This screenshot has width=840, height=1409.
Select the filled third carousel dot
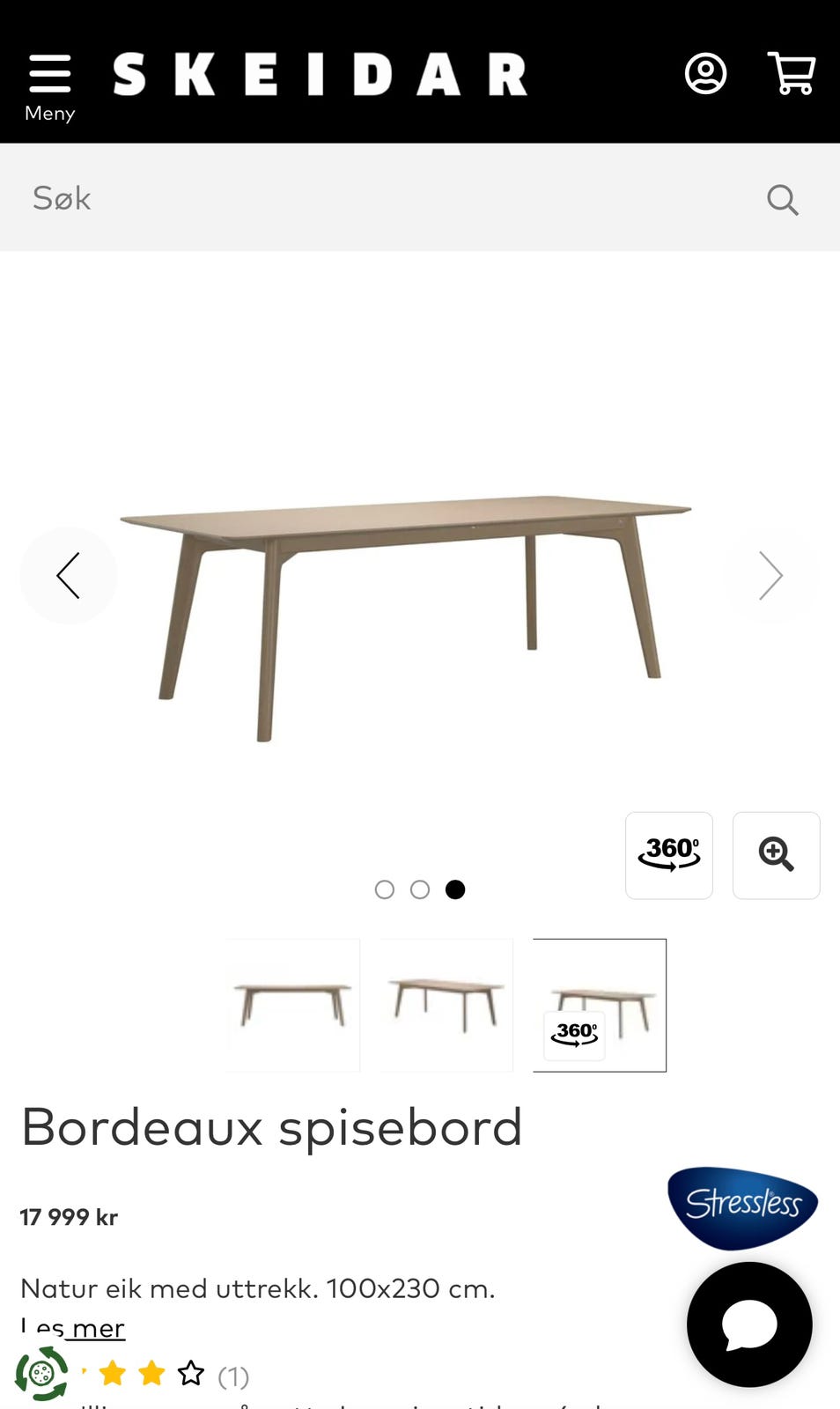tap(455, 889)
